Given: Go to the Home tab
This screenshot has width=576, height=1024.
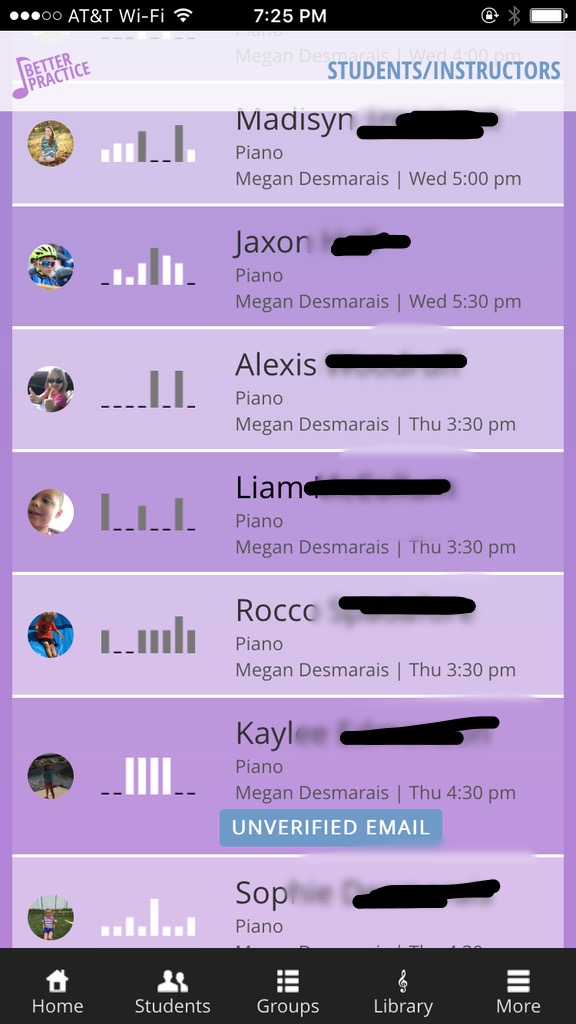Looking at the screenshot, I should (x=57, y=991).
